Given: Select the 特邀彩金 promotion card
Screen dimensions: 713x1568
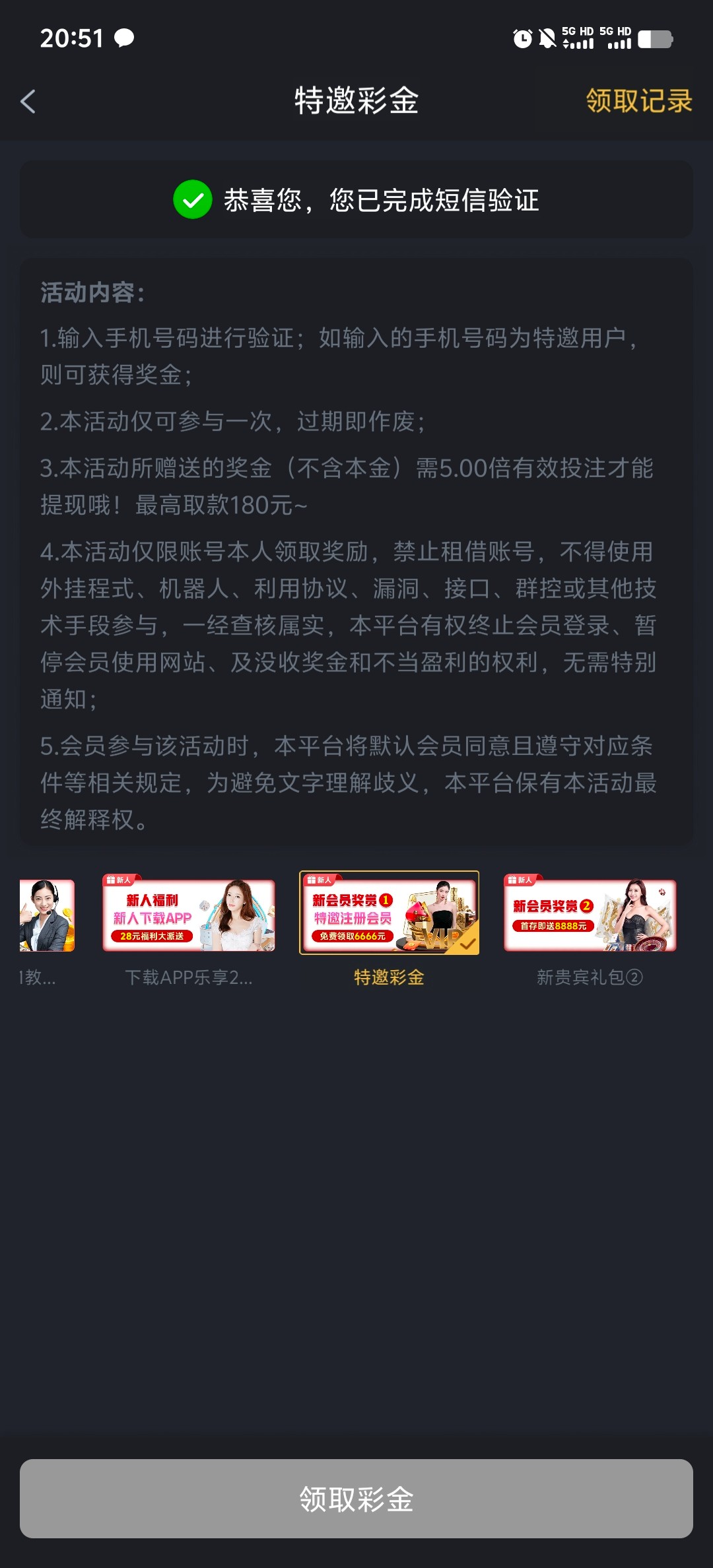Looking at the screenshot, I should (x=390, y=914).
